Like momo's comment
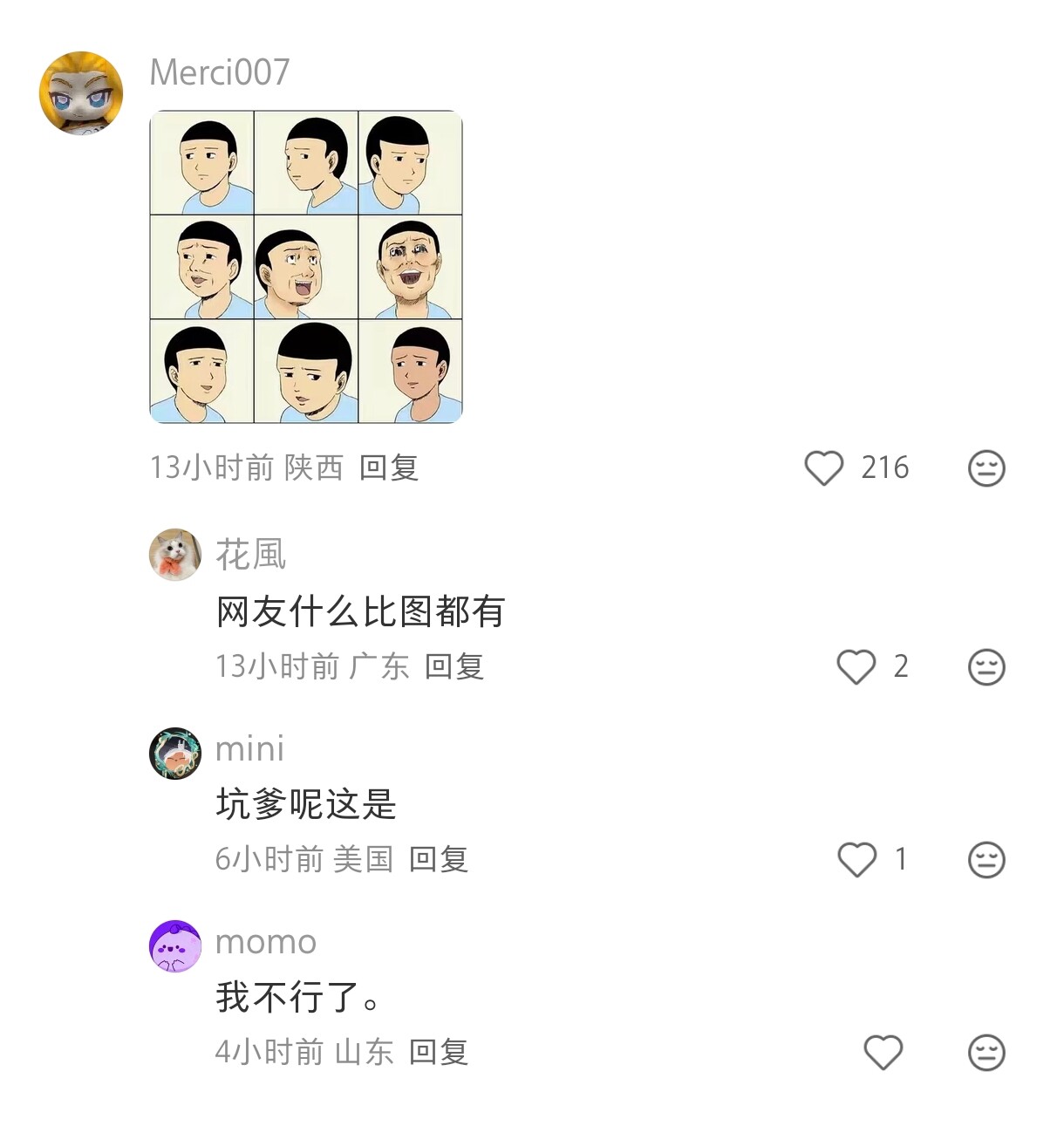 [883, 1053]
